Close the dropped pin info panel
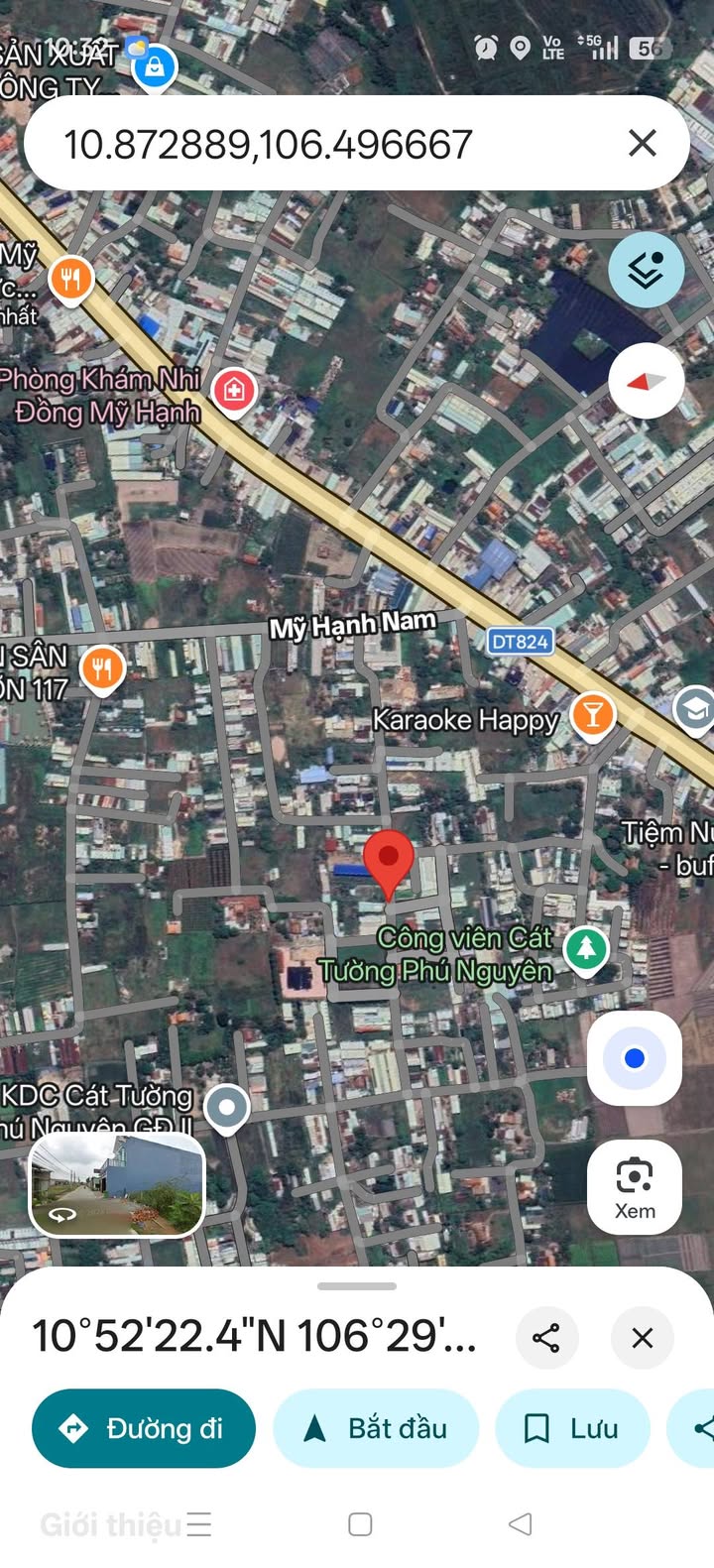714x1568 pixels. point(643,1337)
